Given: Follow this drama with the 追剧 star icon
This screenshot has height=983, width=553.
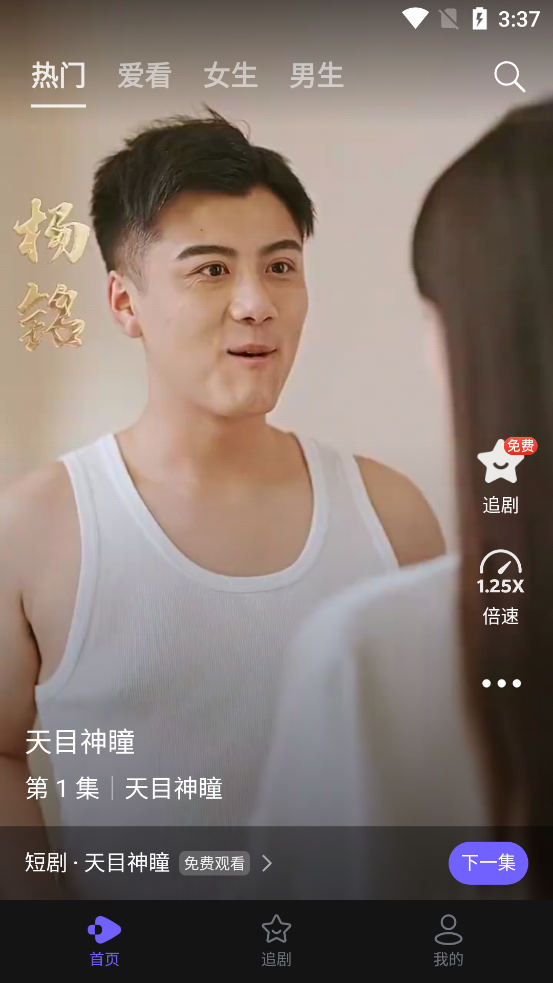Looking at the screenshot, I should pyautogui.click(x=501, y=476).
